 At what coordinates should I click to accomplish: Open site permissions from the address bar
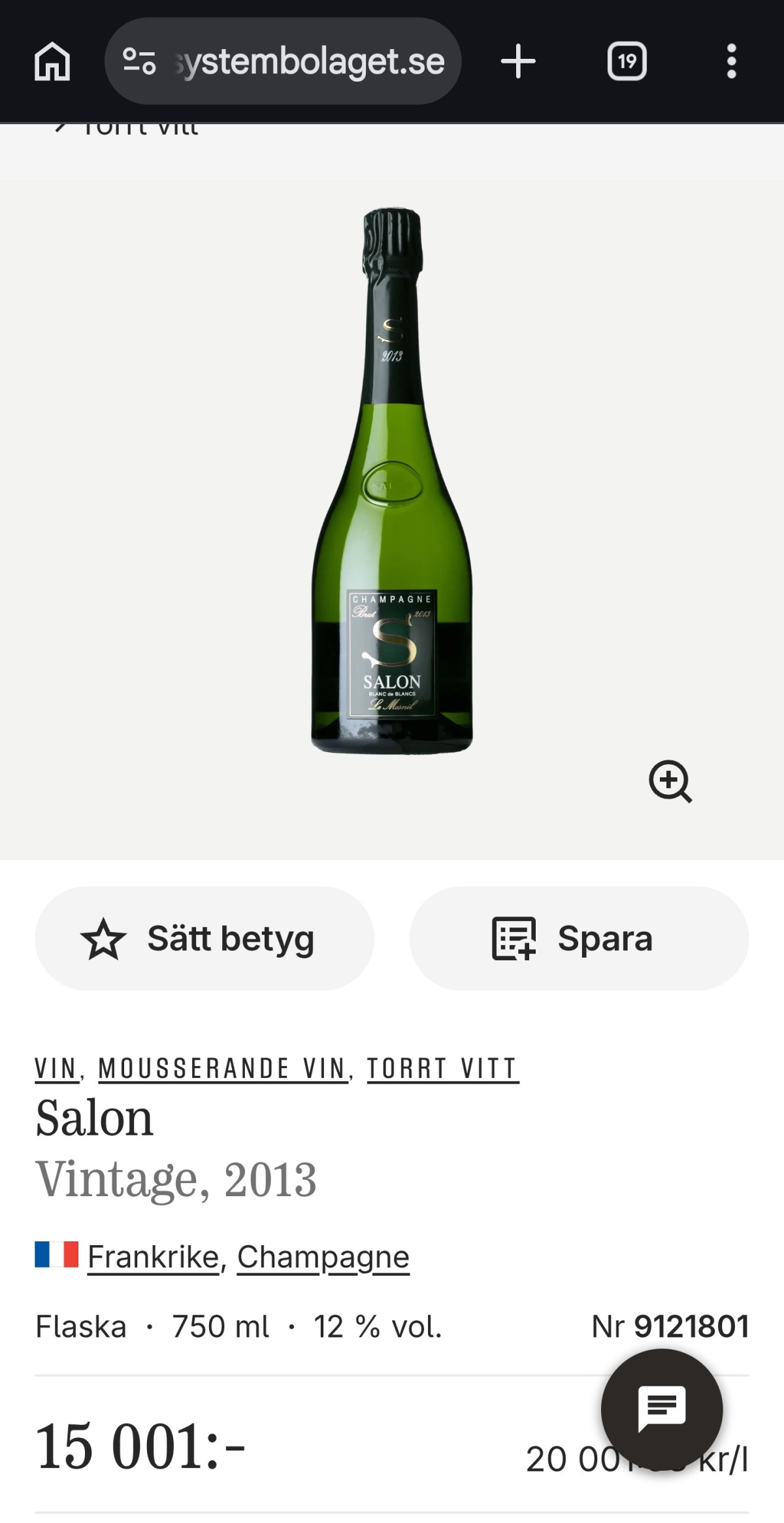pos(139,62)
